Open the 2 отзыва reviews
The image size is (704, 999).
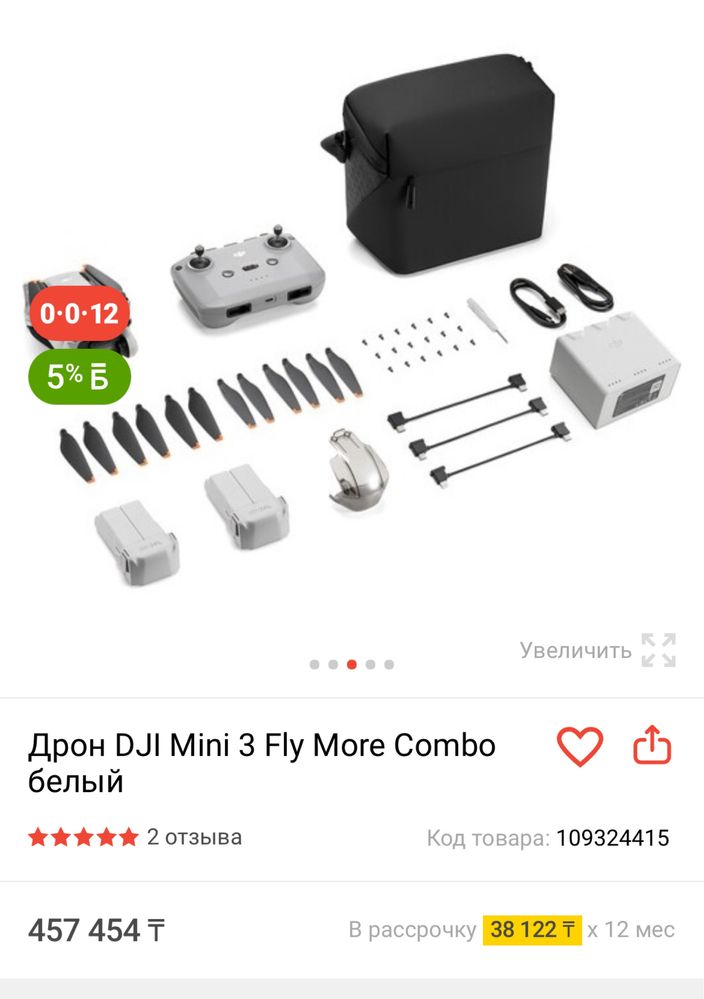click(x=194, y=837)
